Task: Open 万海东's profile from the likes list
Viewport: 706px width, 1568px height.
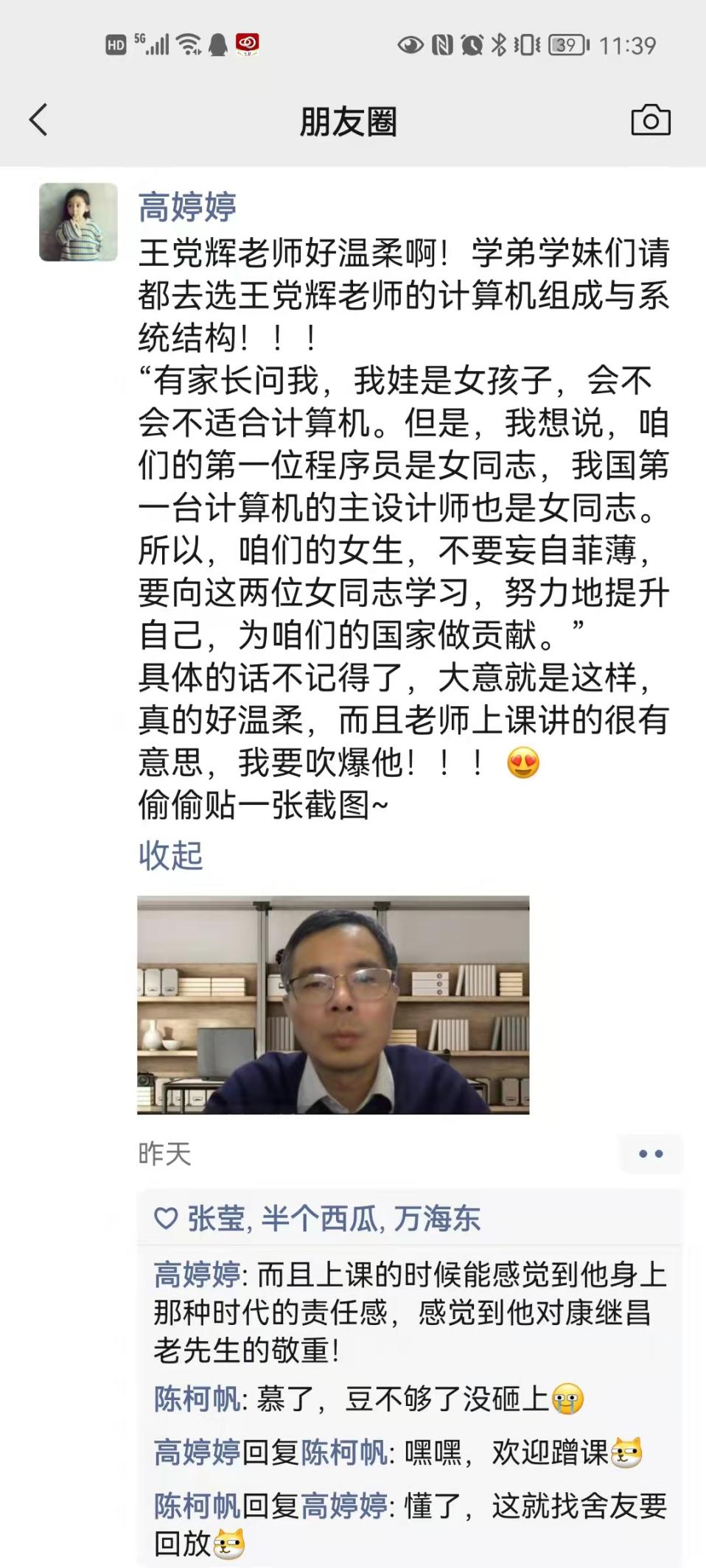Action: click(437, 1219)
